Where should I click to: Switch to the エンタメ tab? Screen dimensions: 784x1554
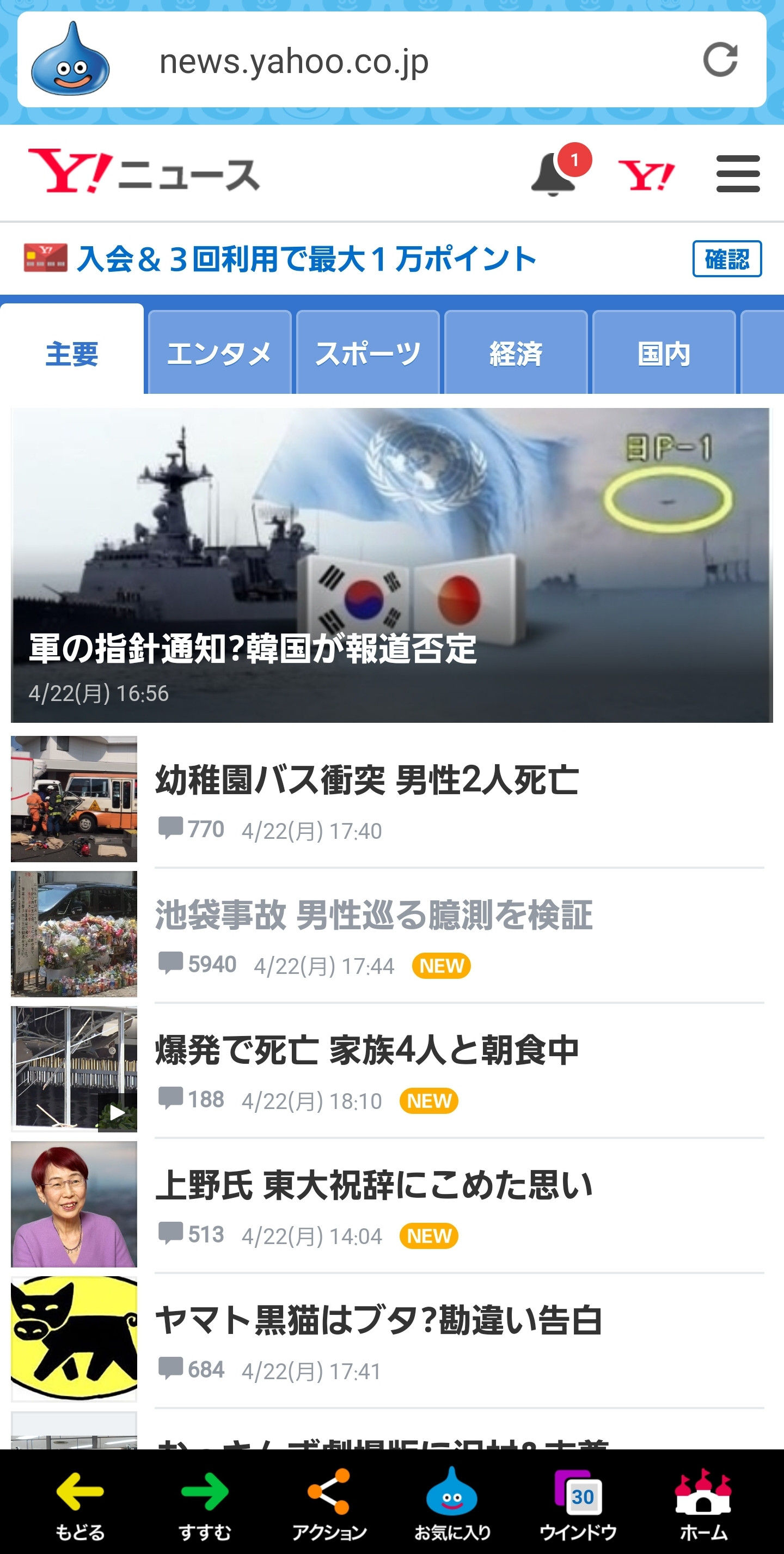[x=219, y=354]
